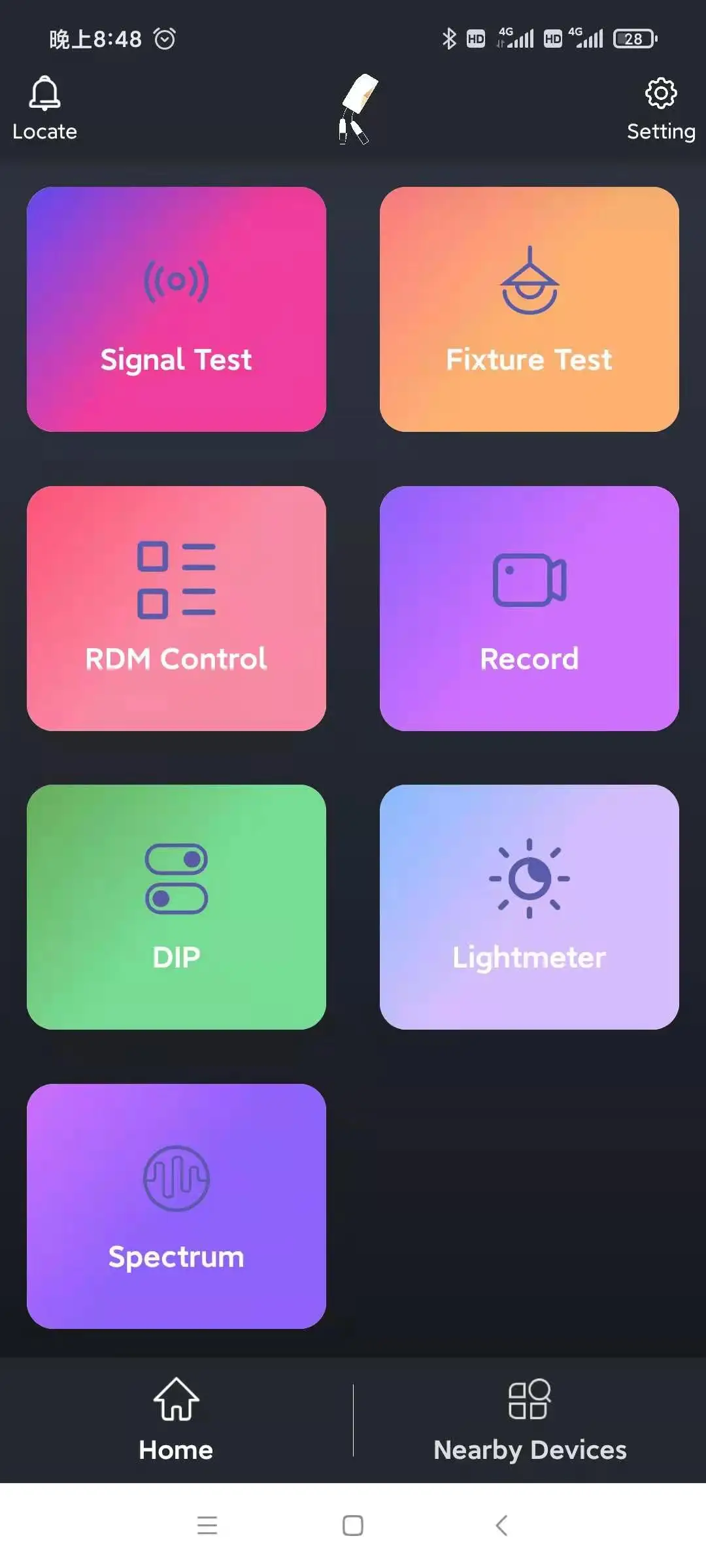The height and width of the screenshot is (1568, 706).
Task: Open RDM Control
Action: (x=176, y=608)
